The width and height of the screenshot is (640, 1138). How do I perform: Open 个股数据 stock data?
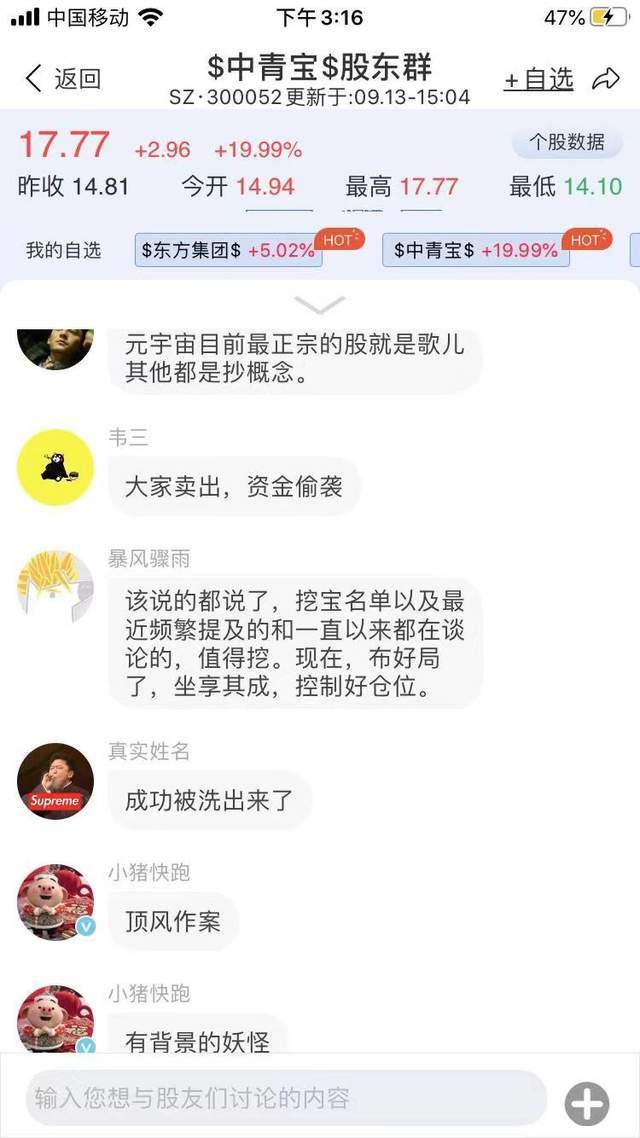click(567, 143)
